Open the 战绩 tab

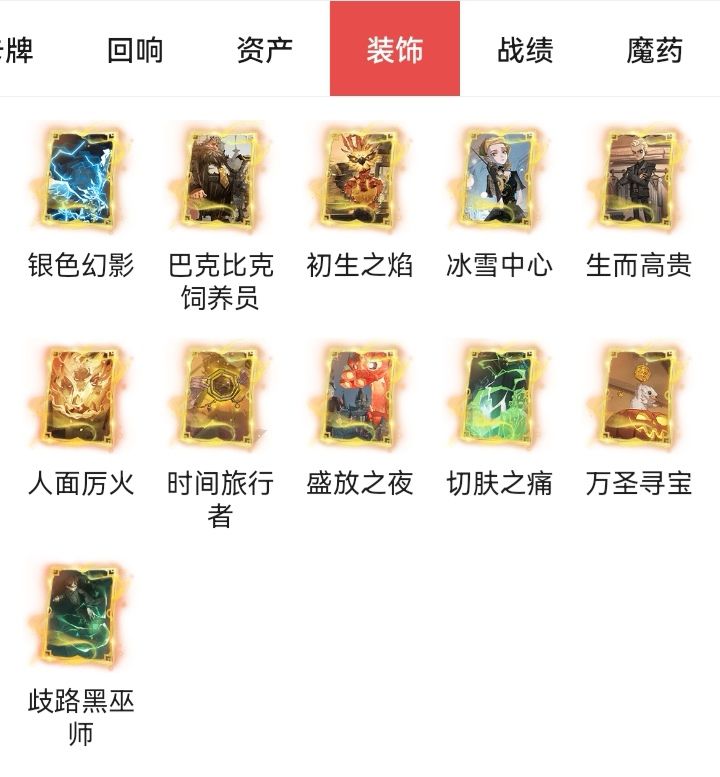click(525, 50)
